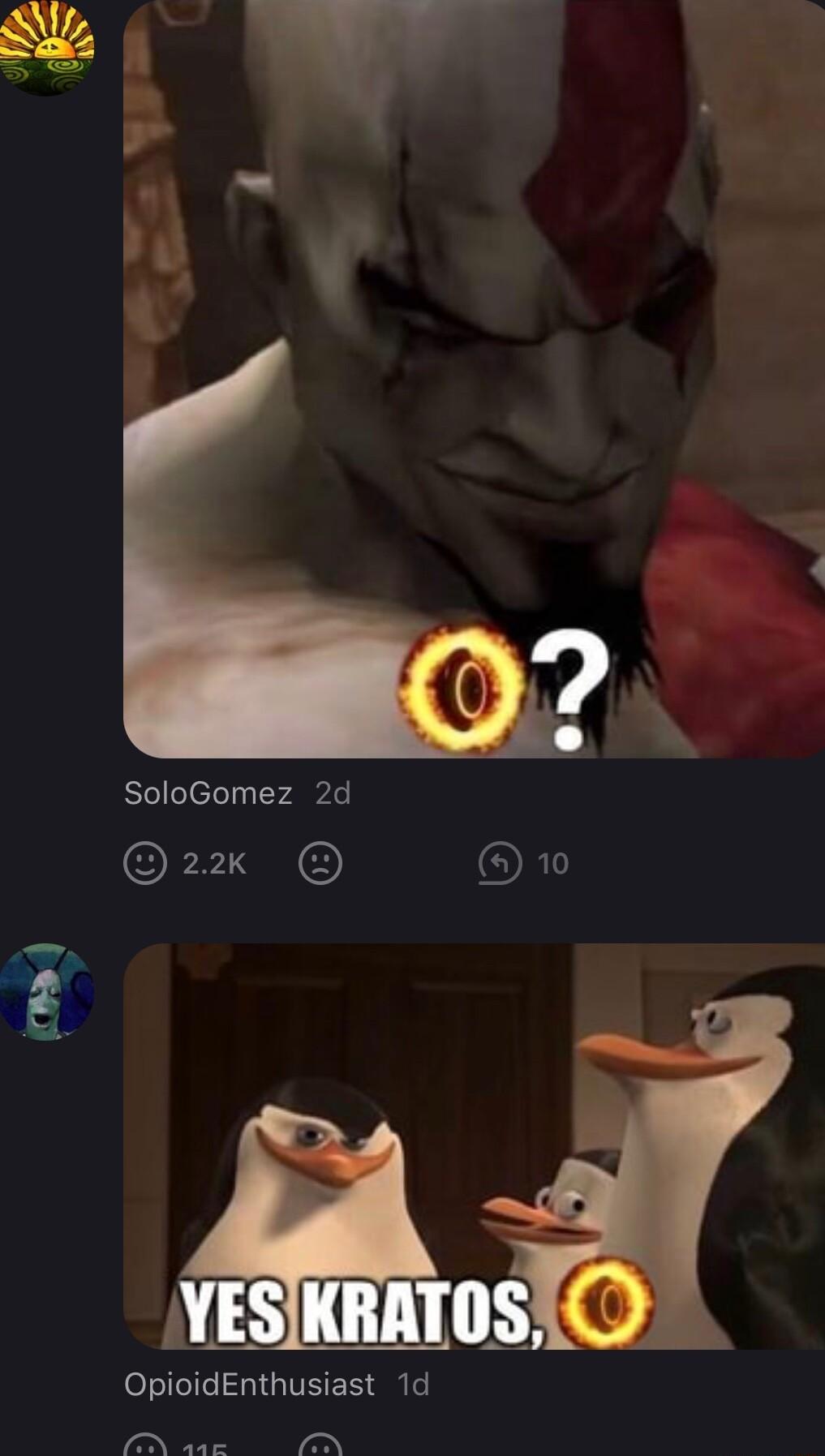Open SoloGomez's profile avatar
Viewport: 825px width, 1456px height.
(47, 49)
